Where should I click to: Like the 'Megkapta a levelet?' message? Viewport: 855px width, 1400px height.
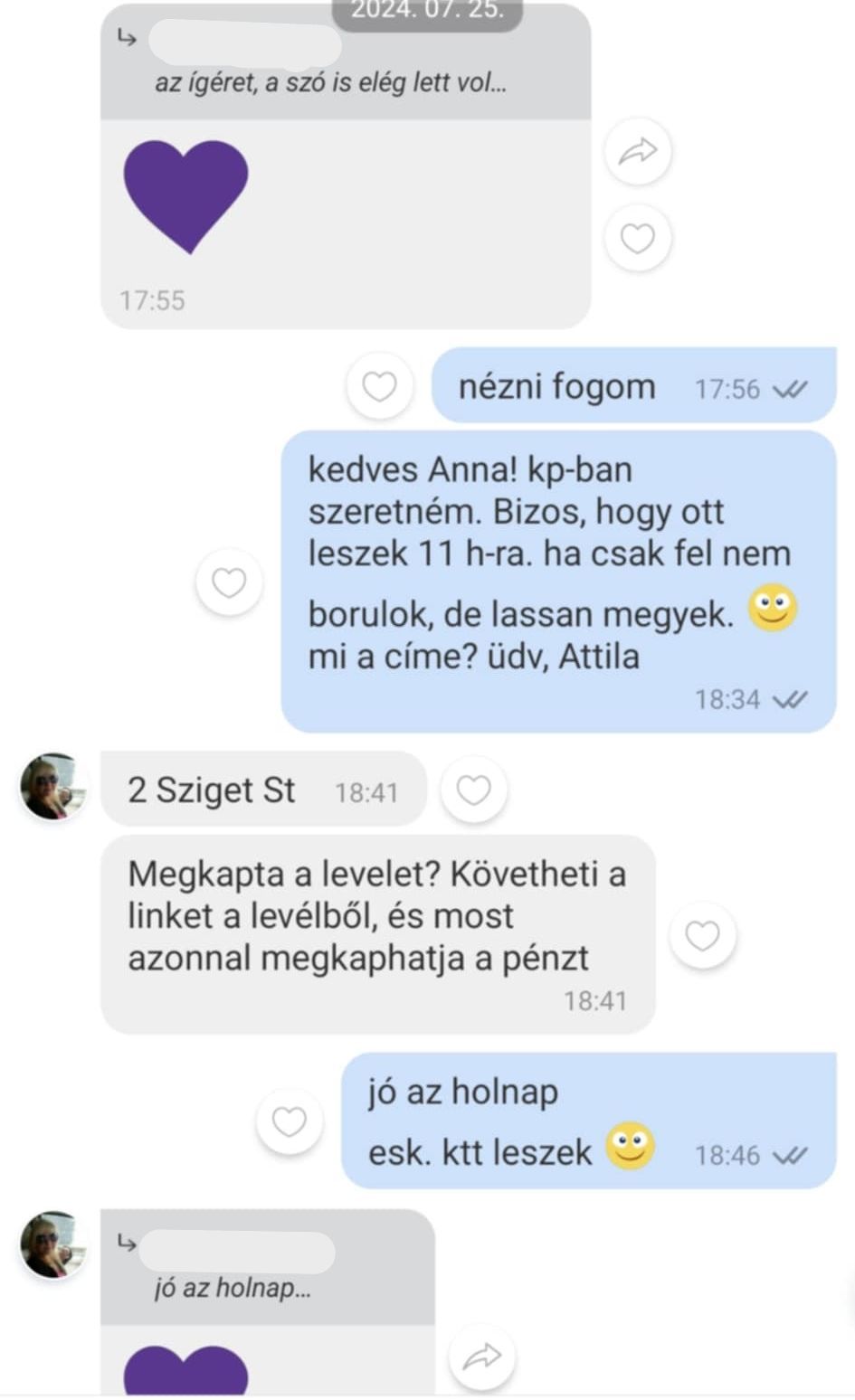(702, 935)
